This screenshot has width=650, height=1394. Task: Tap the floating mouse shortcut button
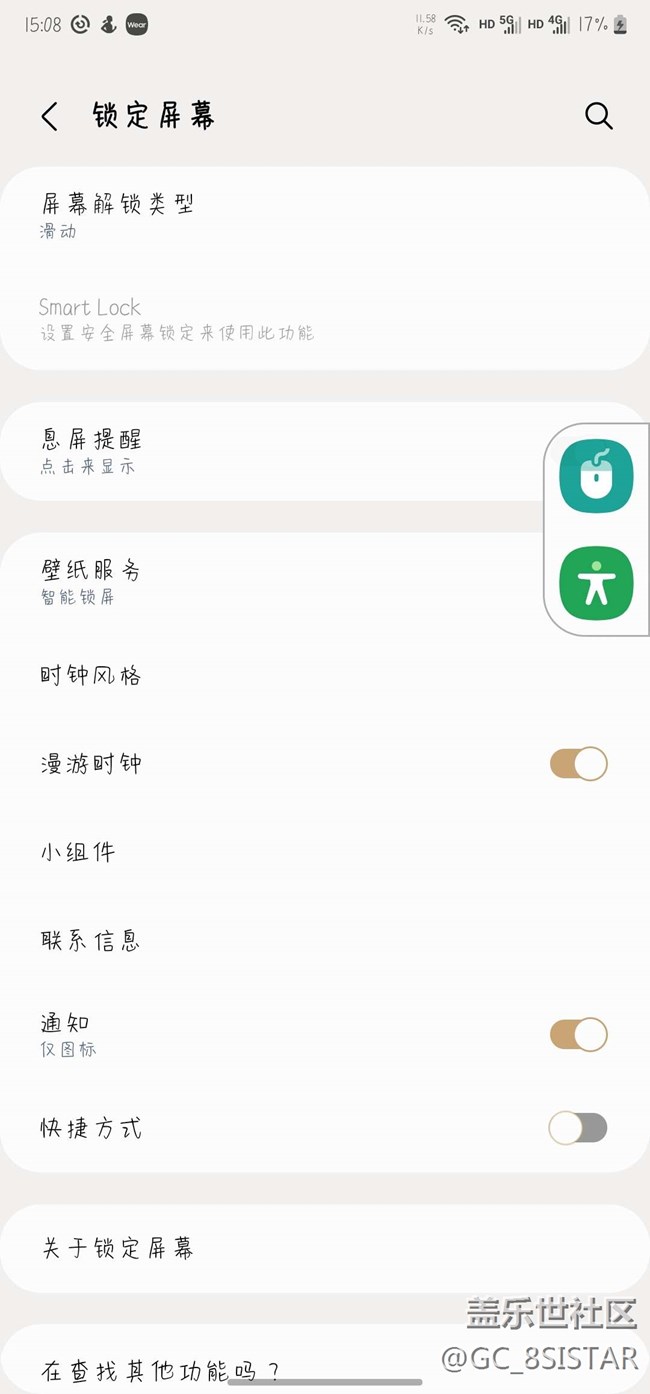(596, 476)
